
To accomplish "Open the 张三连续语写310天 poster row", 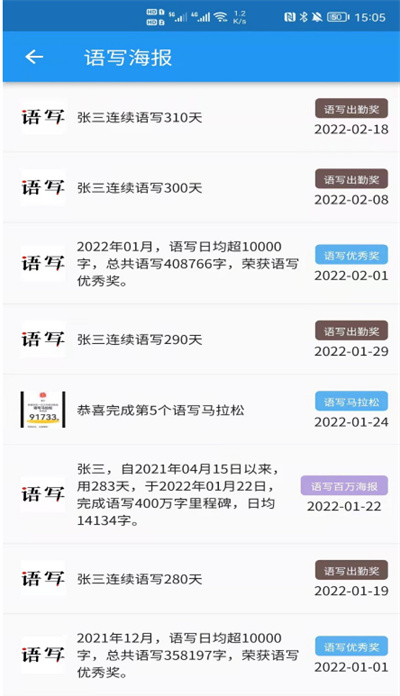I will click(x=200, y=117).
